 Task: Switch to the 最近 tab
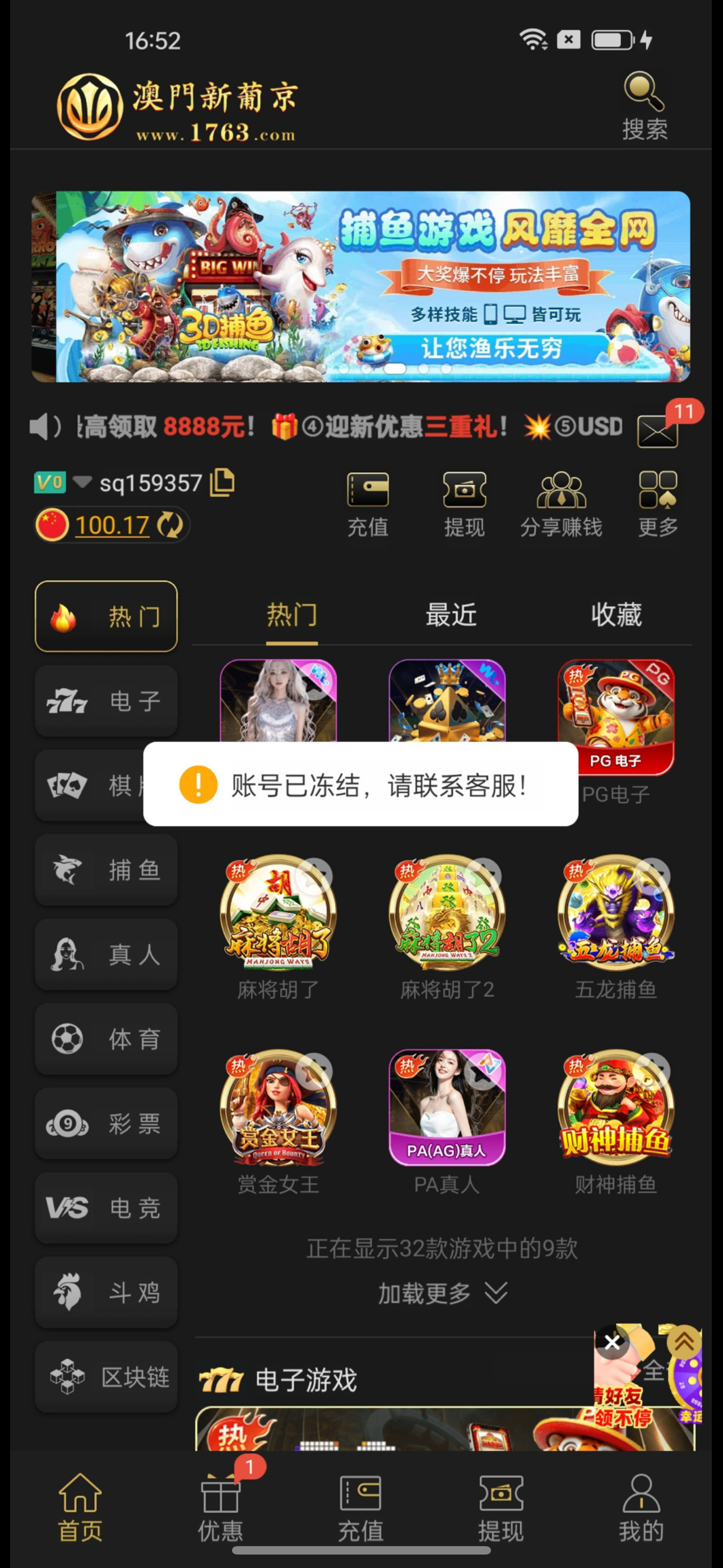tap(451, 615)
